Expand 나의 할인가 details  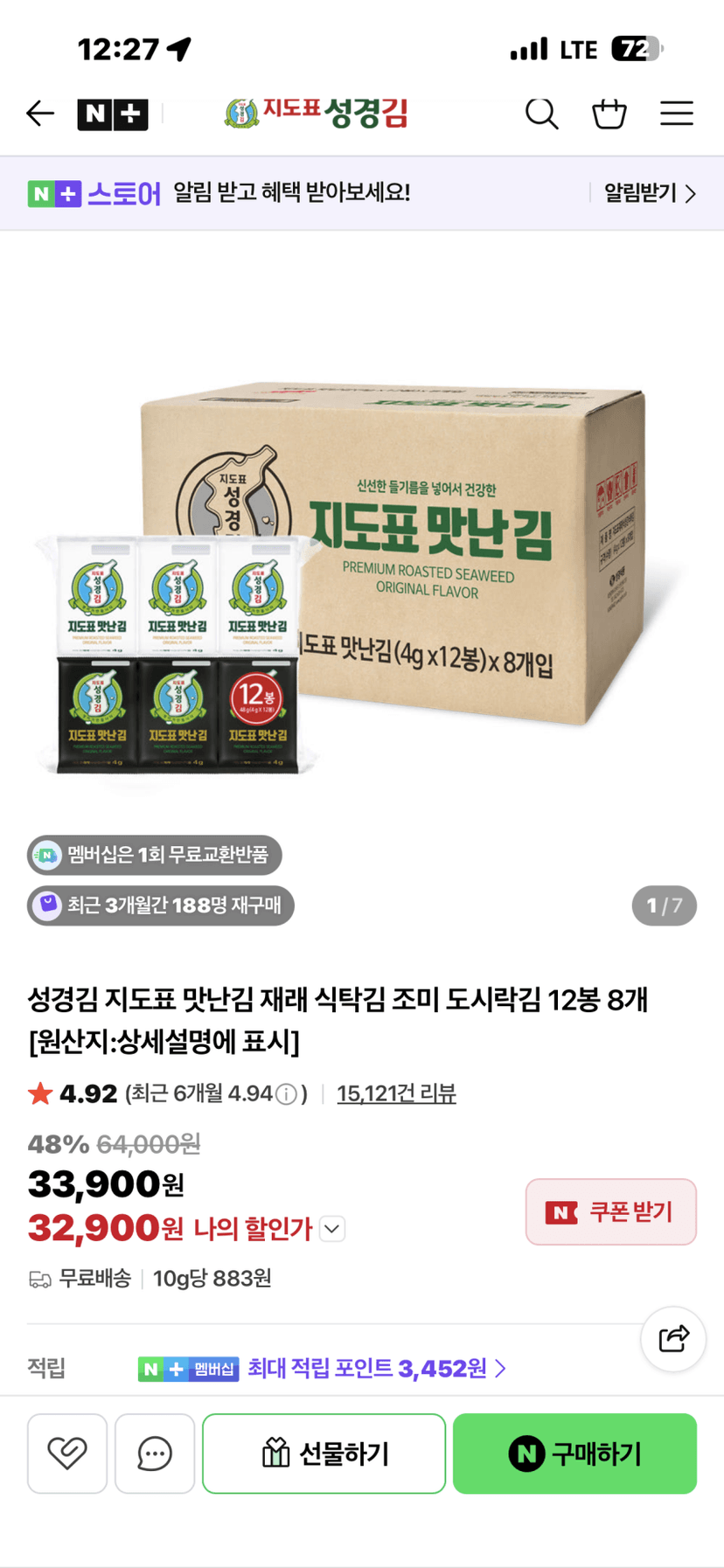332,1229
